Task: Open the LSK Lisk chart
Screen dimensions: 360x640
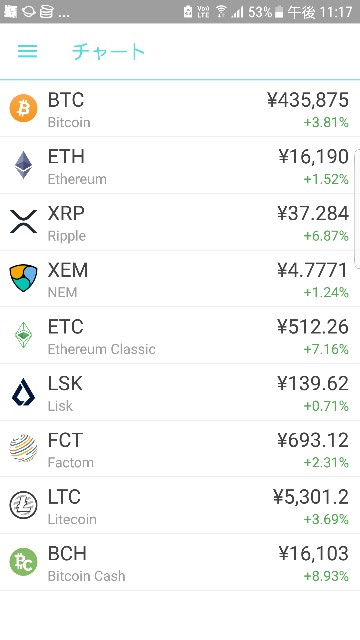Action: point(180,392)
